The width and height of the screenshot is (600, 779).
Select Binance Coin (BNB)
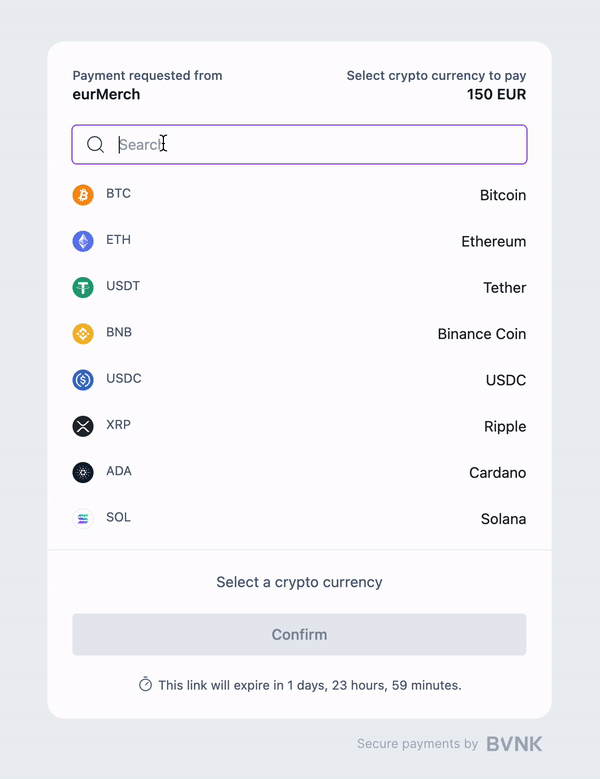click(299, 334)
